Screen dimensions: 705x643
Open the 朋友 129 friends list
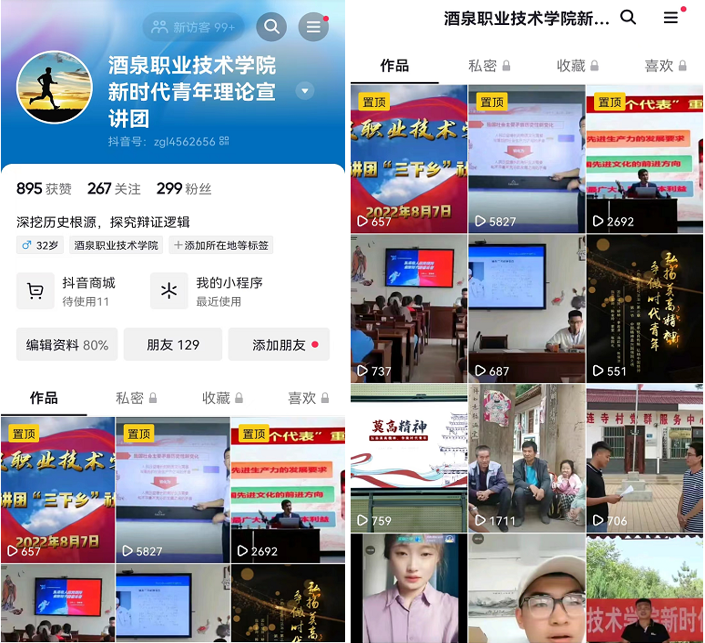click(173, 345)
